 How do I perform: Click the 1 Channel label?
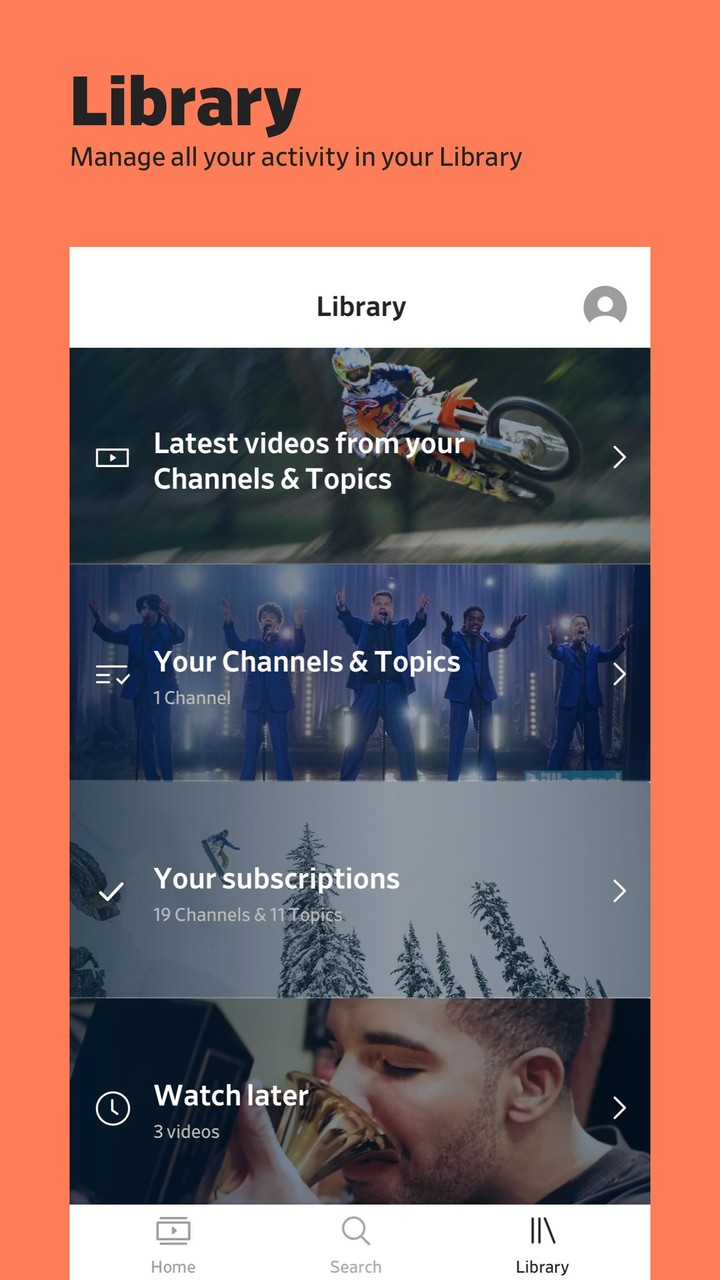tap(192, 697)
